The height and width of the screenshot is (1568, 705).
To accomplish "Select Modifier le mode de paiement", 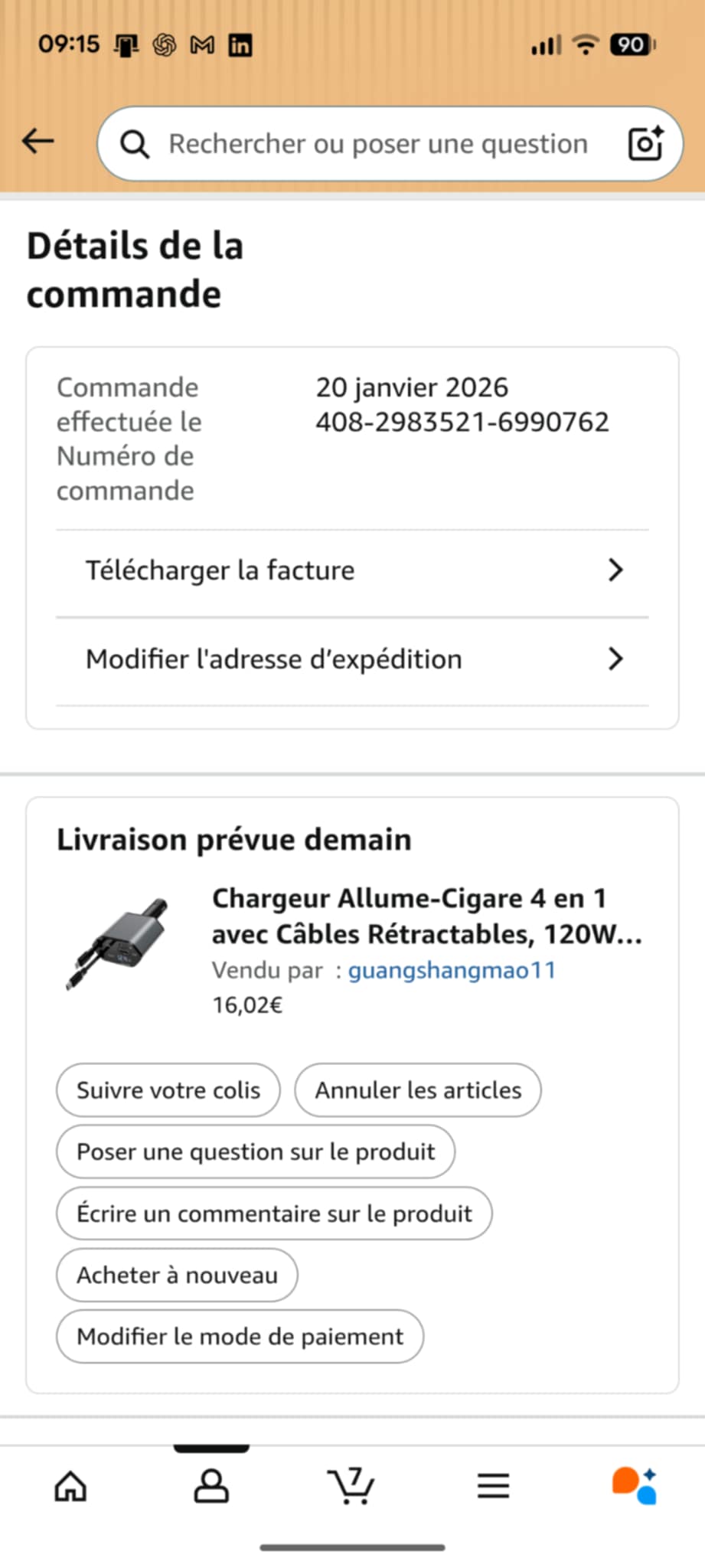I will [240, 1337].
